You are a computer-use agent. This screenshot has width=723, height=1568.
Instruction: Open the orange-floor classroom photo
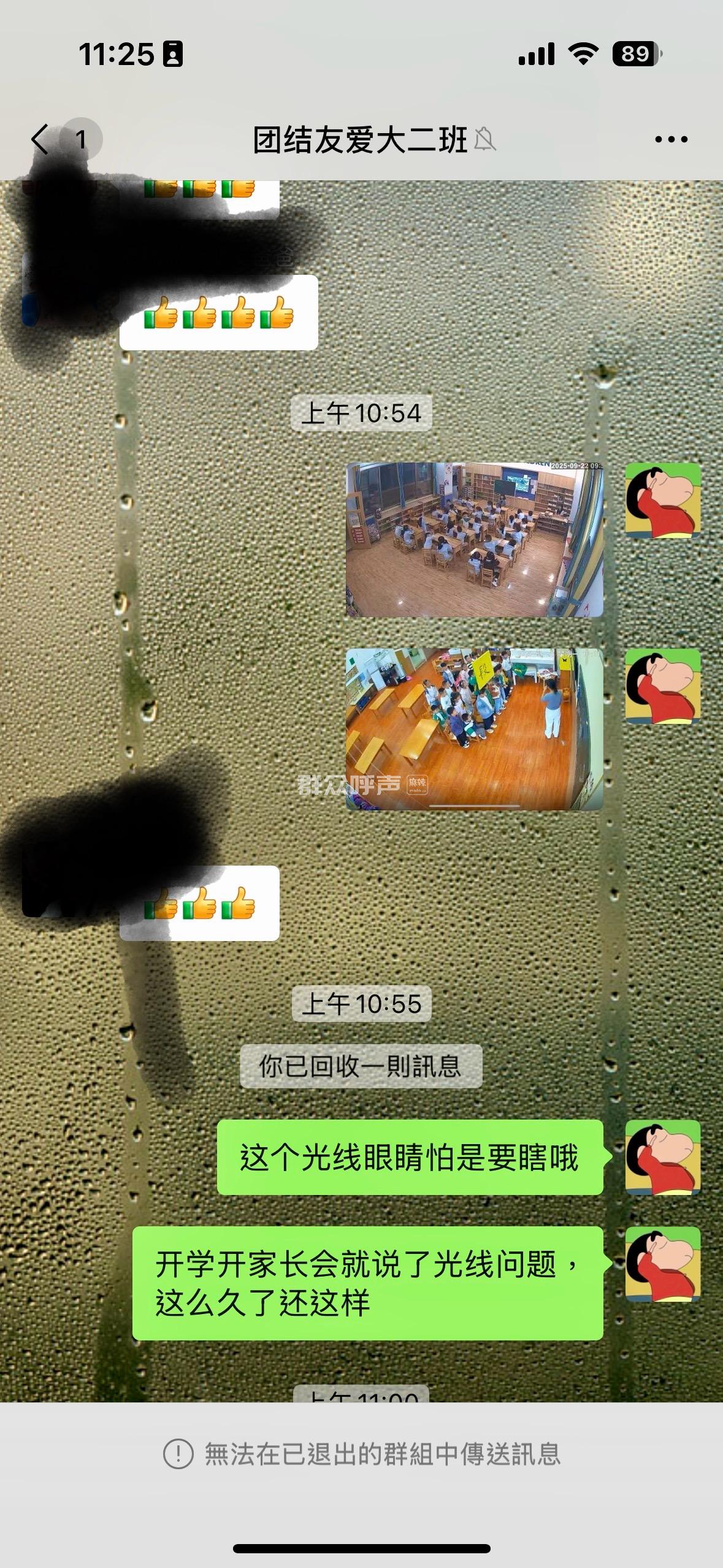point(475,729)
